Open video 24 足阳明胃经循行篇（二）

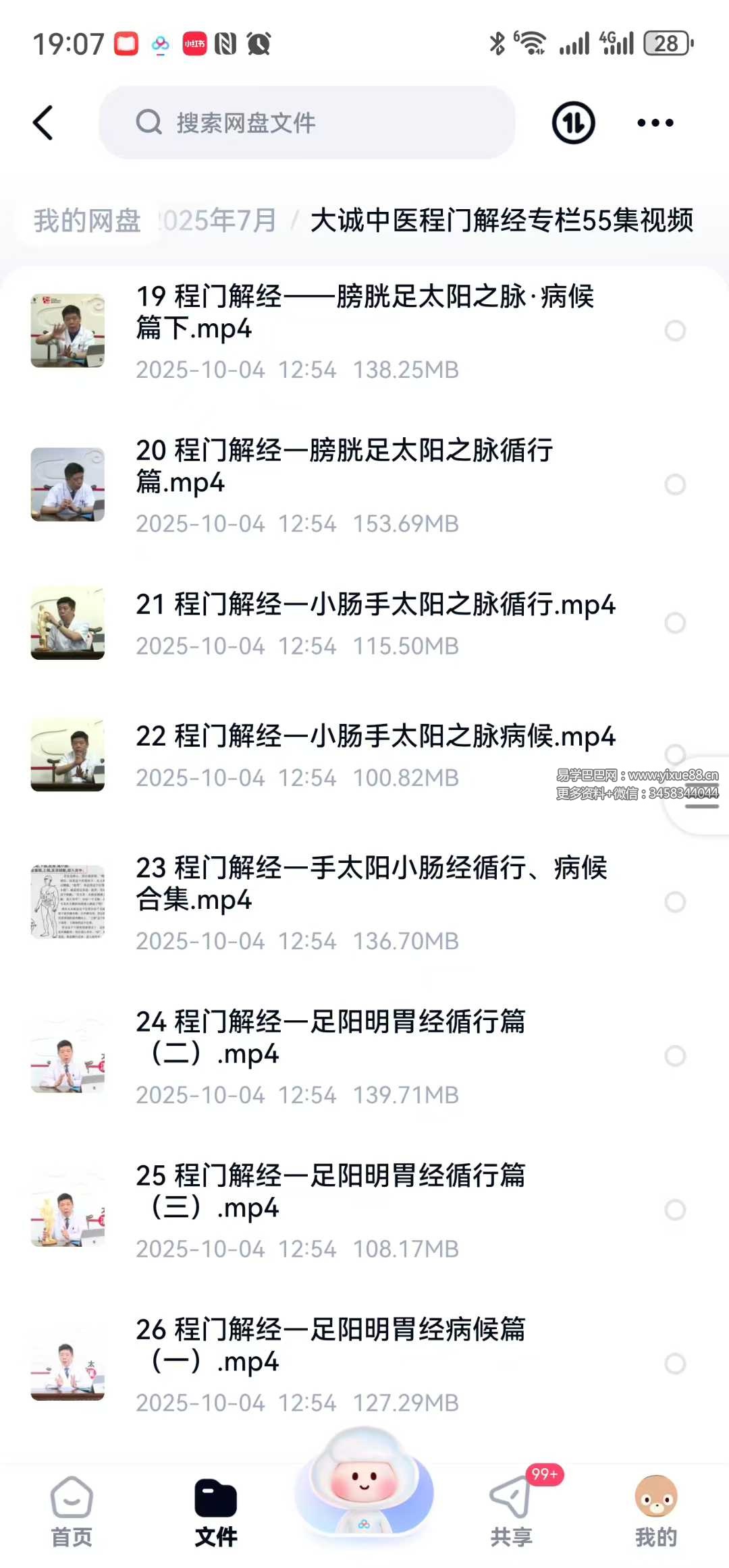pos(331,1038)
